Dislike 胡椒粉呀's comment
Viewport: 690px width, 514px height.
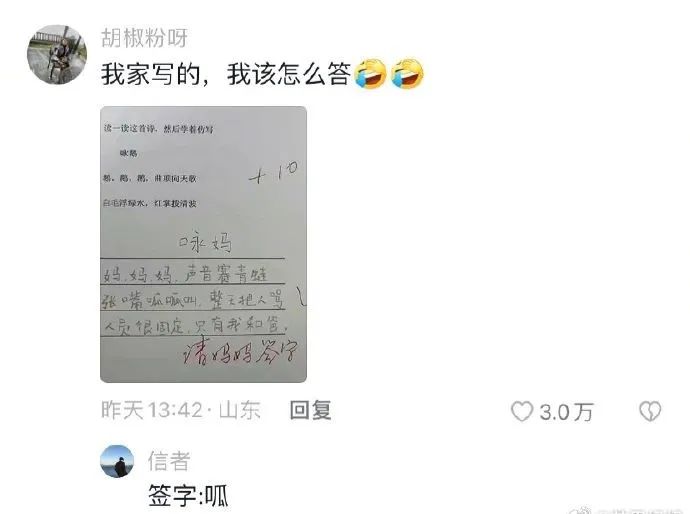click(651, 411)
